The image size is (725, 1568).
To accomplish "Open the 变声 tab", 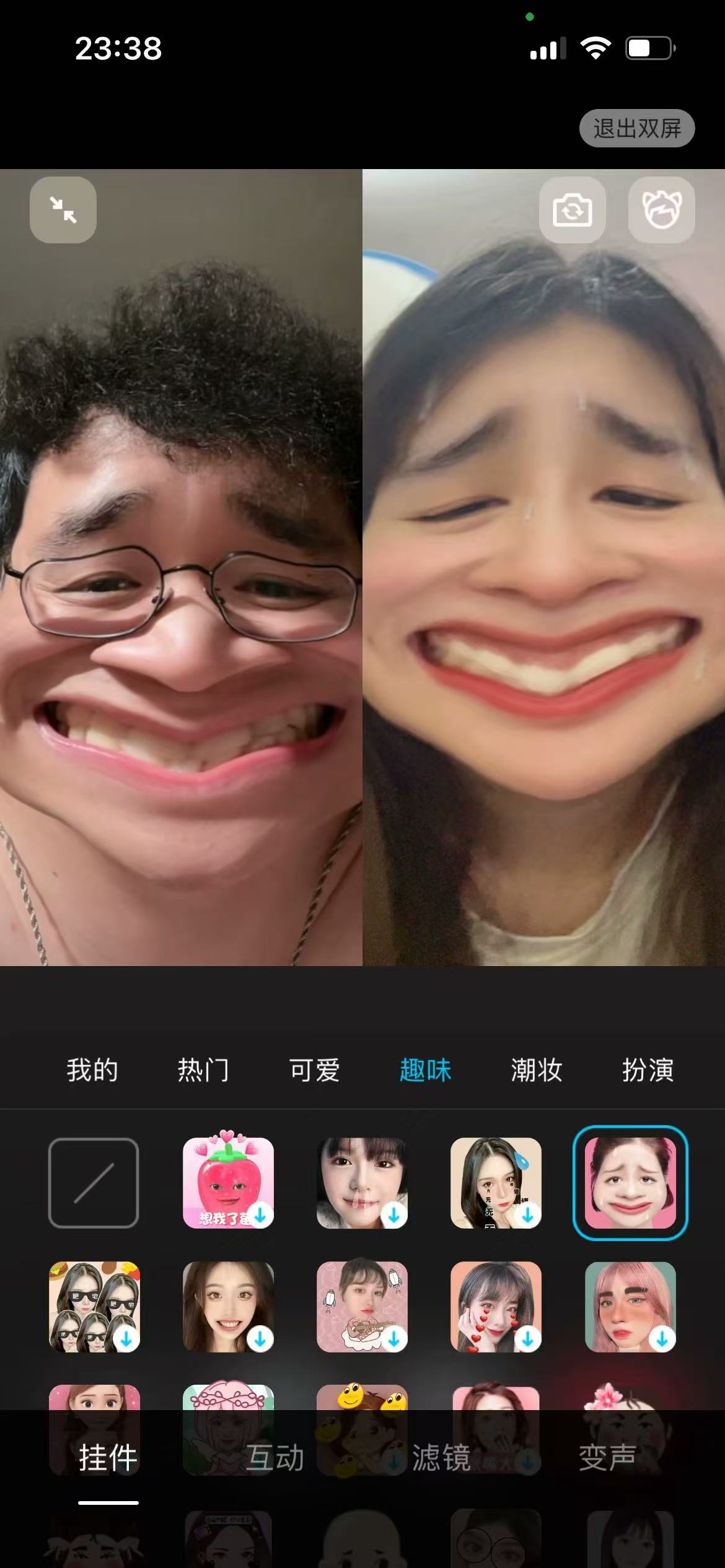I will pos(607,1458).
